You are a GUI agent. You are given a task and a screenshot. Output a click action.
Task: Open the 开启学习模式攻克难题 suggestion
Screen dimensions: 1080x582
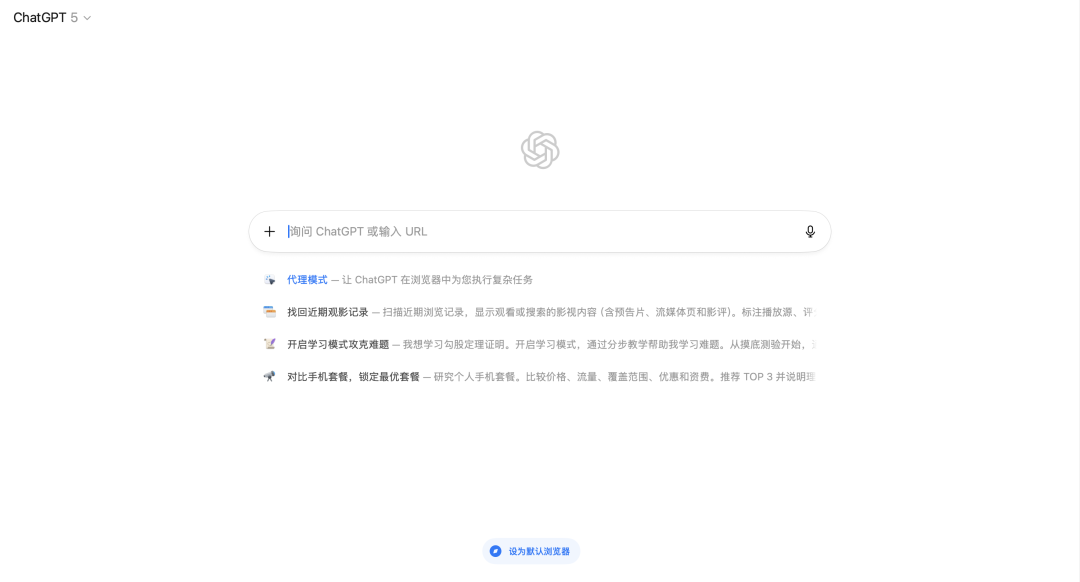coord(337,344)
